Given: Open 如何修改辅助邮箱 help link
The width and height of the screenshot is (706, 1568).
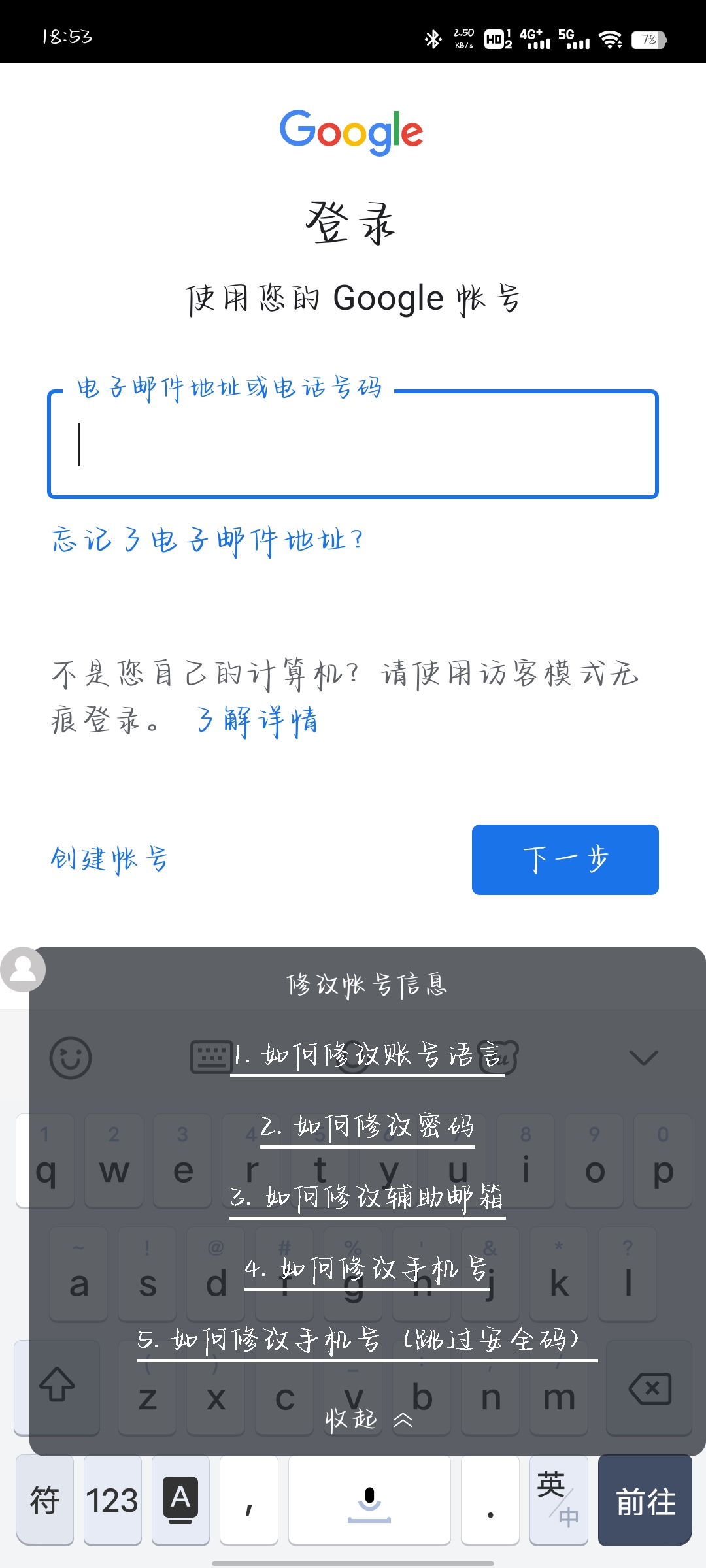Looking at the screenshot, I should point(367,1198).
